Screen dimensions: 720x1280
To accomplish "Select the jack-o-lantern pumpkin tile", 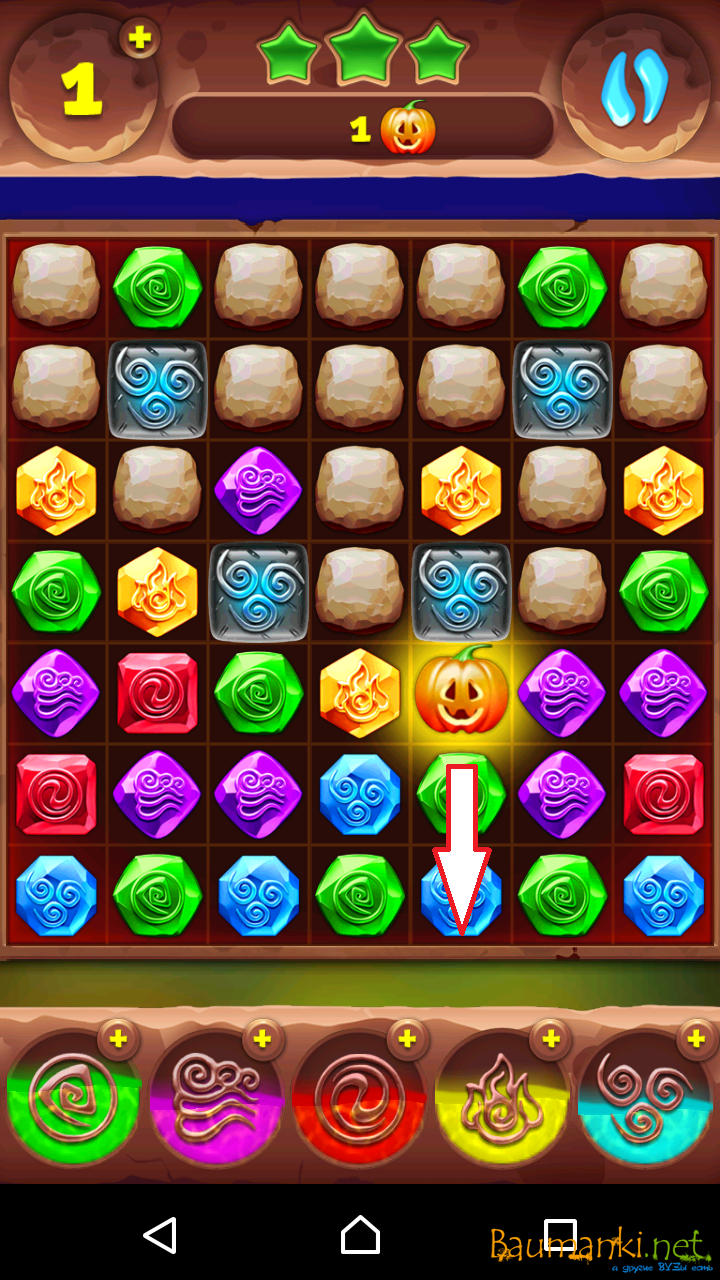I will (x=461, y=692).
